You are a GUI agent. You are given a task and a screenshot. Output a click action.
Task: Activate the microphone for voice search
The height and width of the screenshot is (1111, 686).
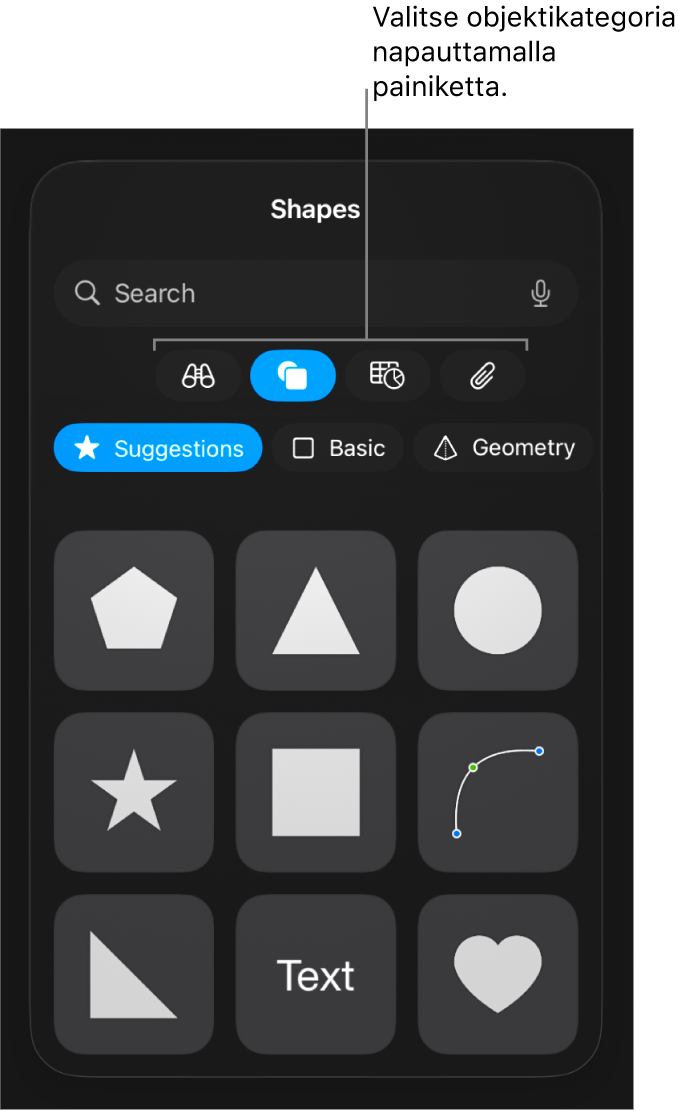(x=540, y=293)
